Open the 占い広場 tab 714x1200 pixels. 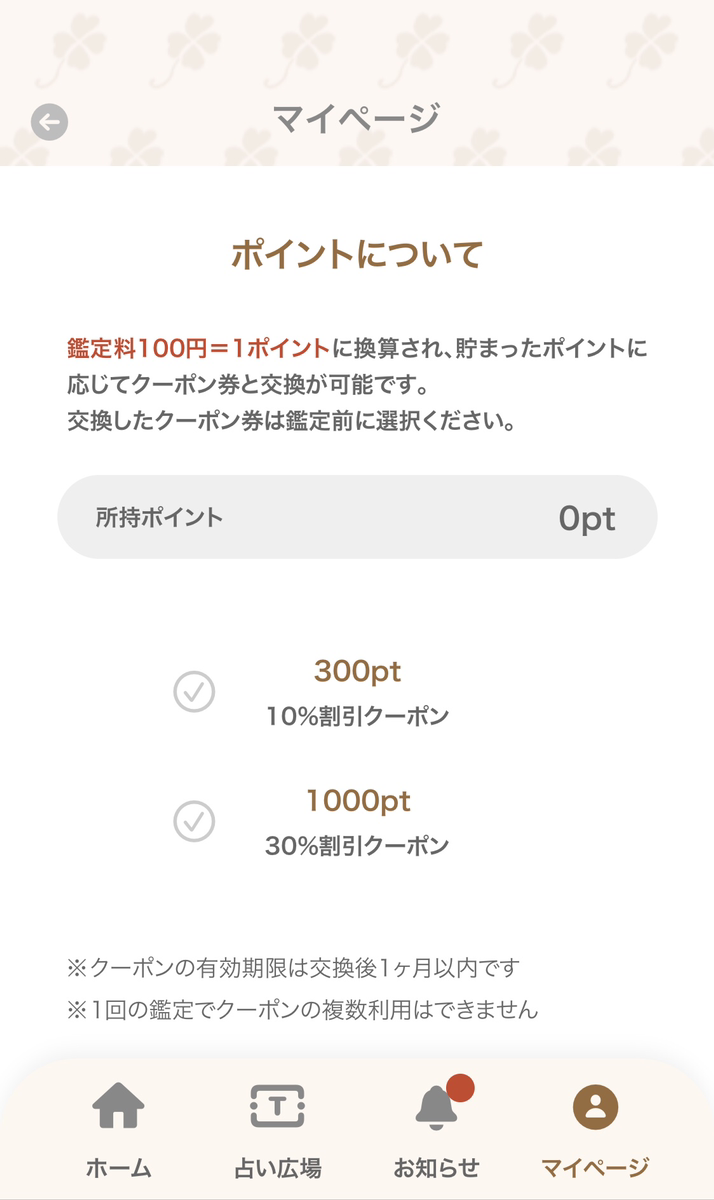[277, 1128]
